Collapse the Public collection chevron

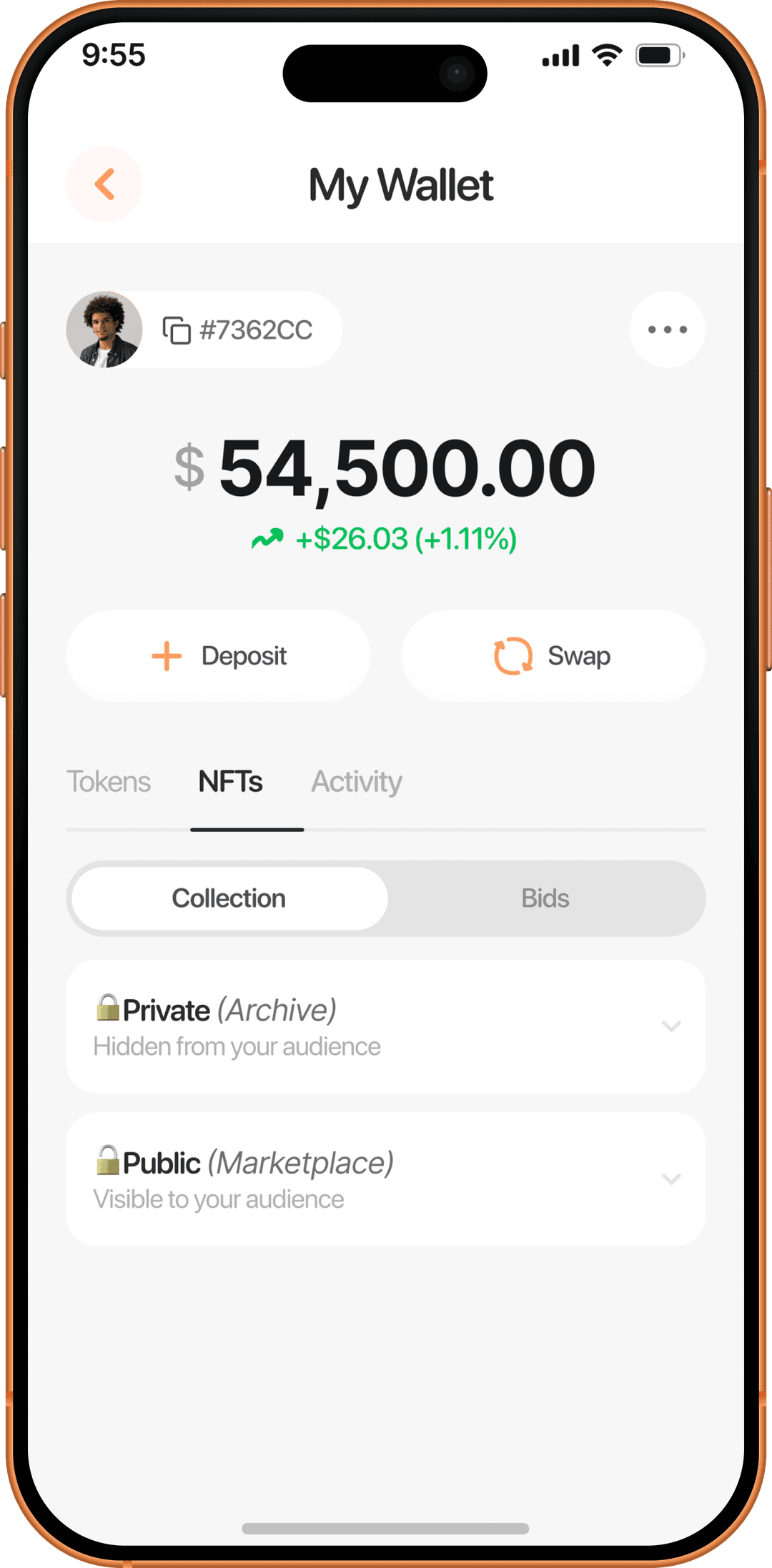tap(670, 1179)
